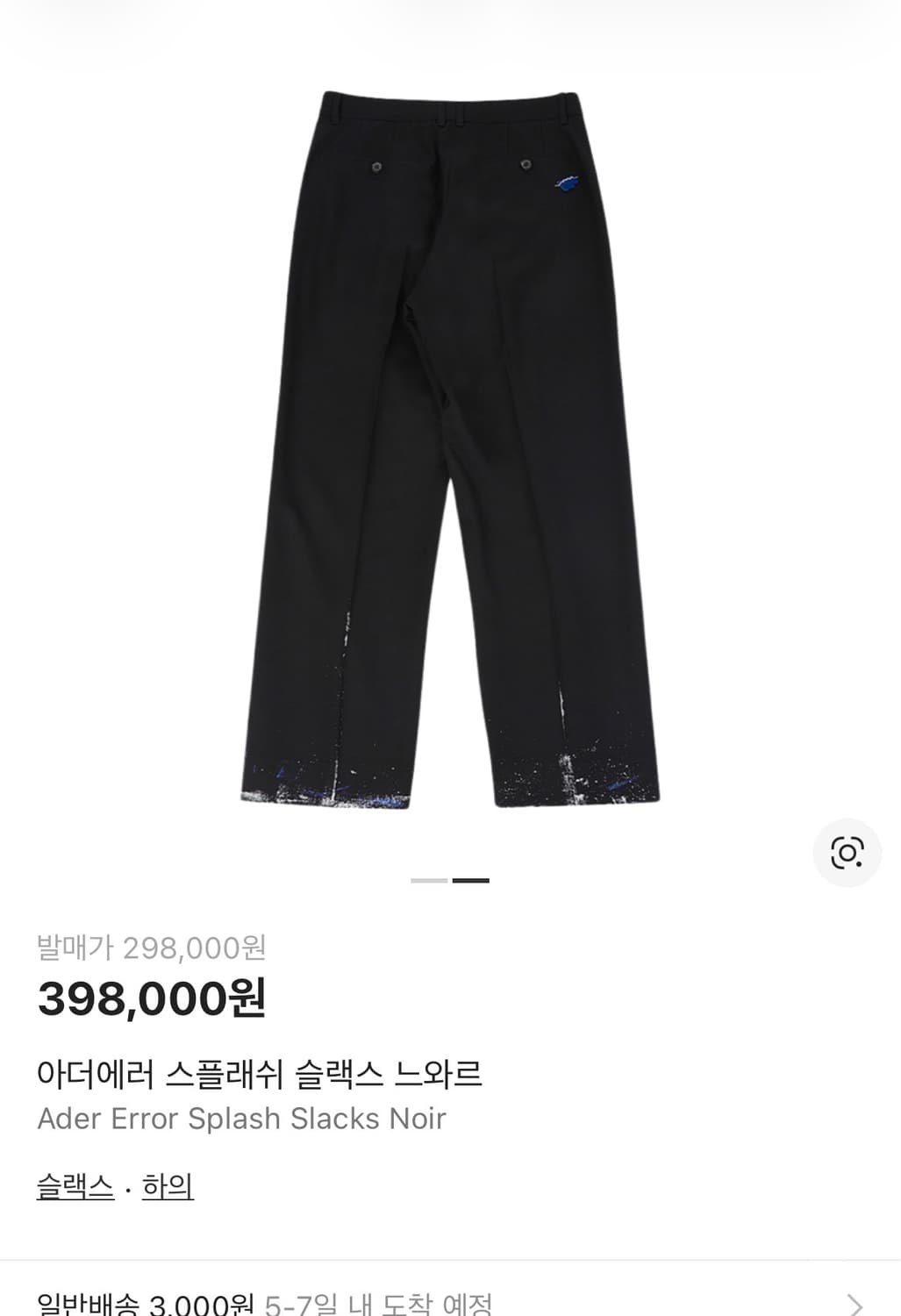Tap the 발매가 298,000원 release price
The image size is (901, 1316).
pos(151,947)
